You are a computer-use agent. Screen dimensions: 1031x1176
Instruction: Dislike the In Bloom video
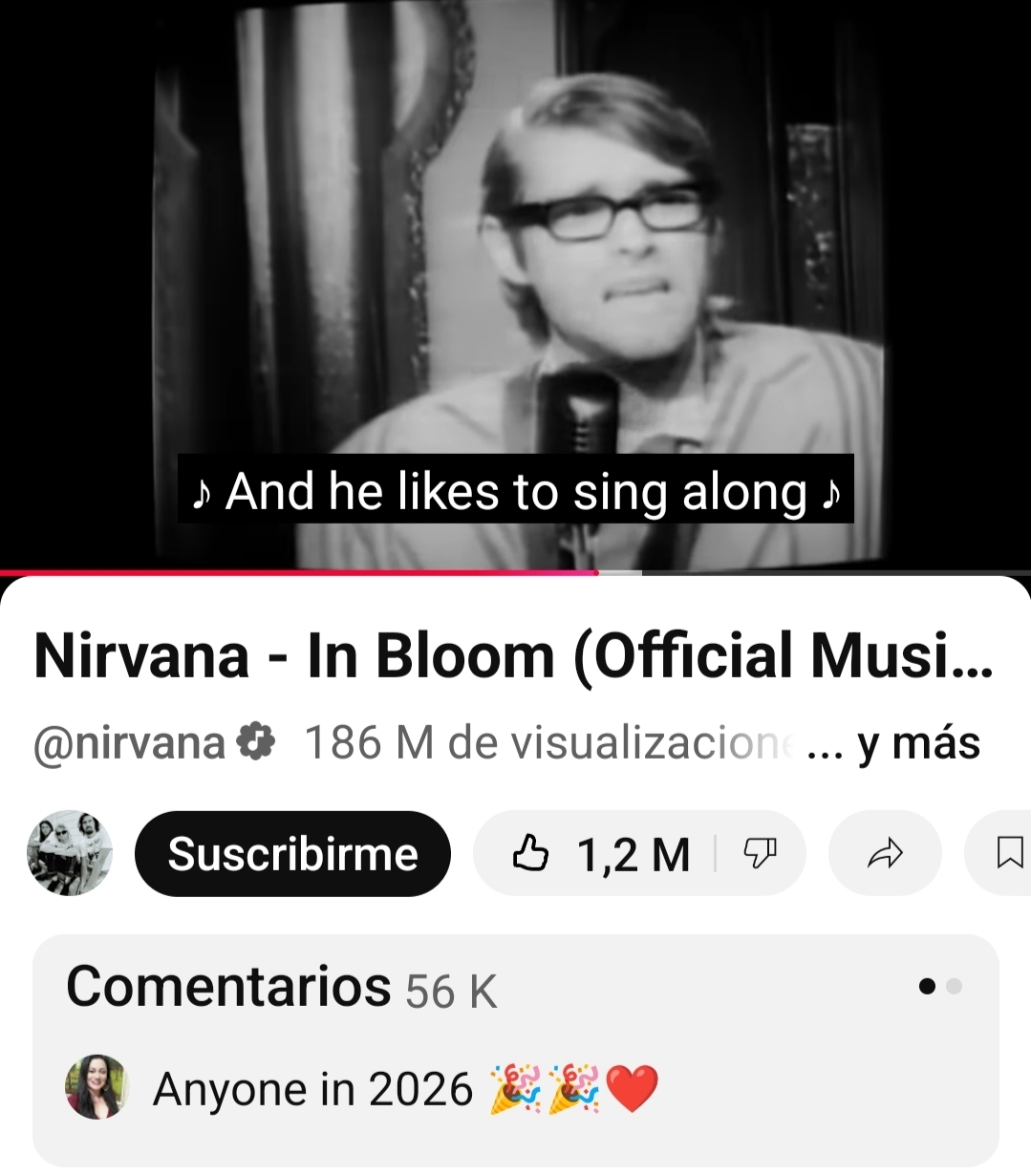click(x=760, y=853)
